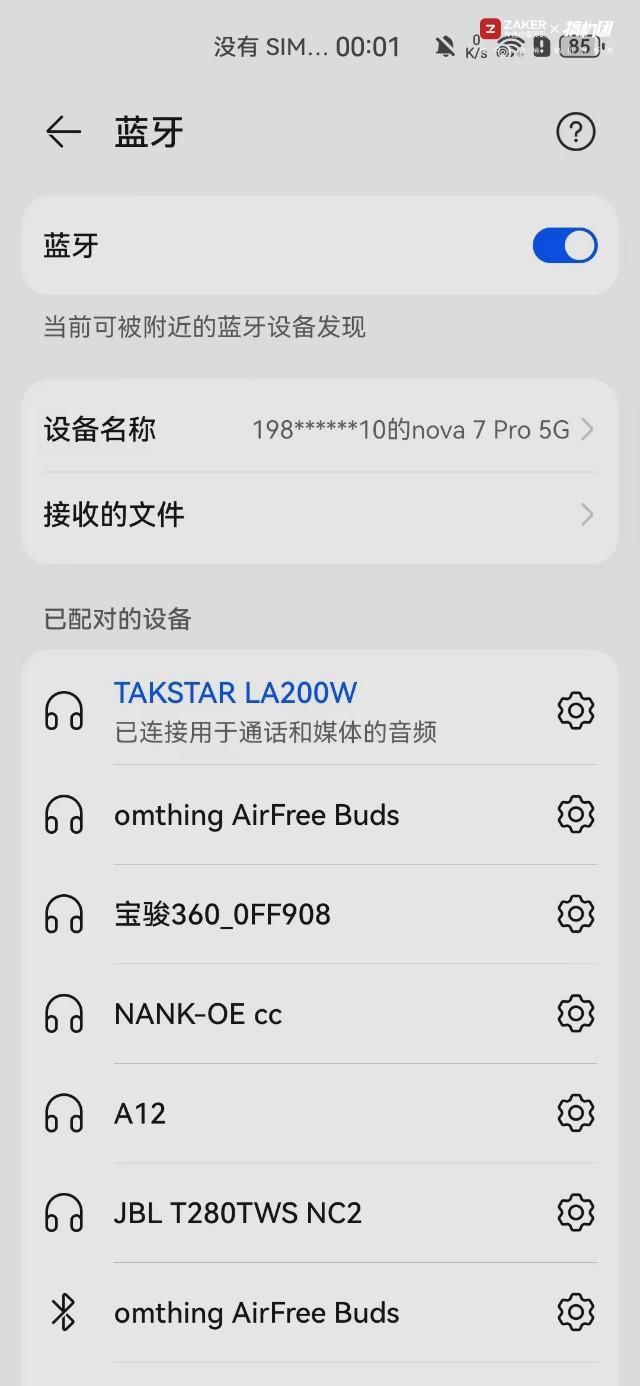Open the gear icon beside JBL T280TWS NC2
This screenshot has height=1386, width=640.
pyautogui.click(x=575, y=1213)
